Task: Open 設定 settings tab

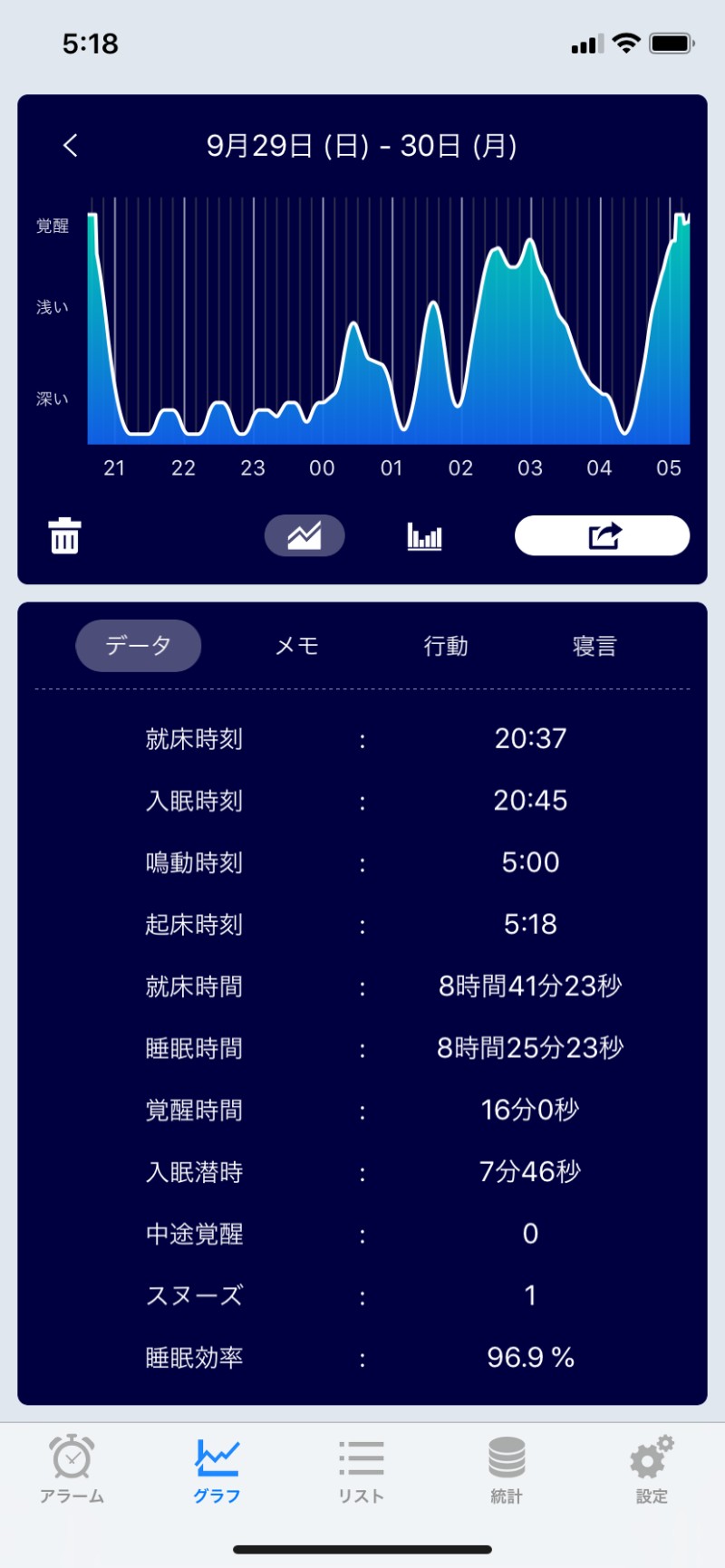Action: pos(652,1469)
